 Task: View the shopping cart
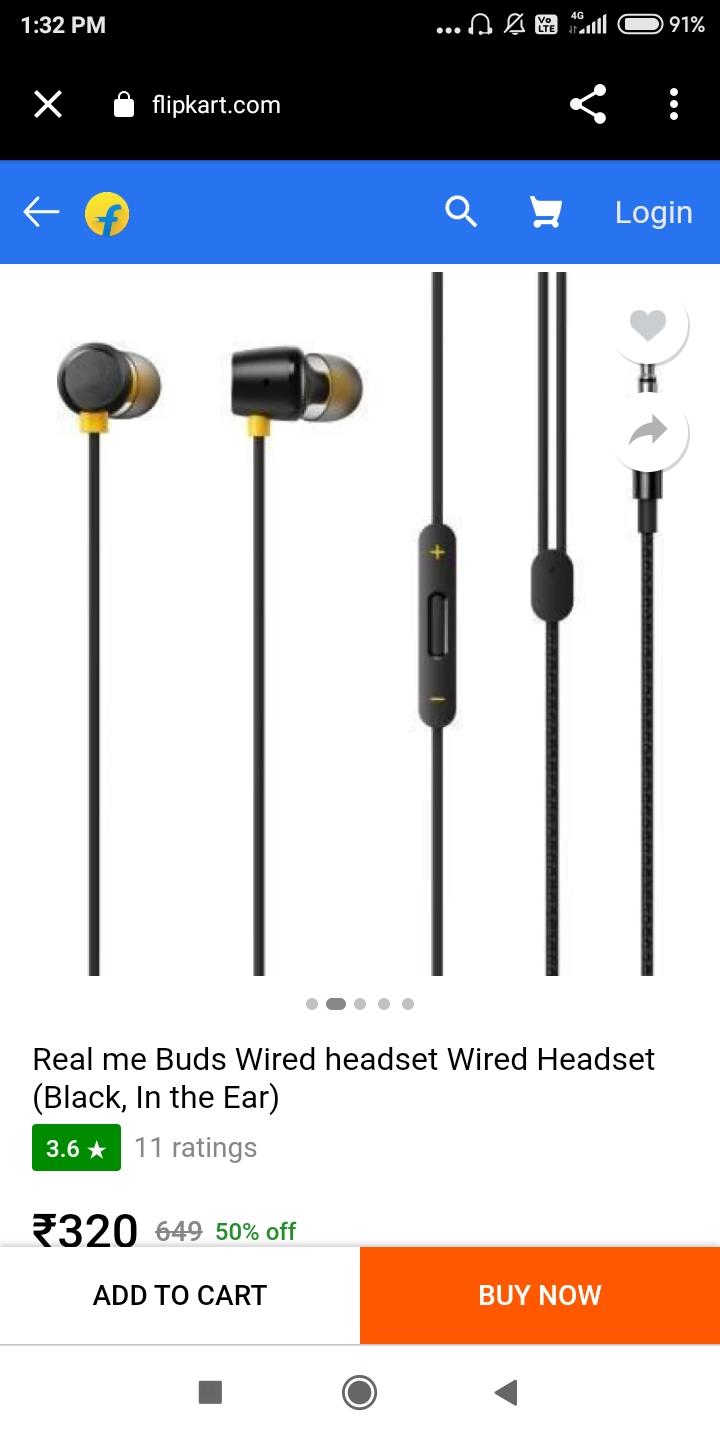545,212
